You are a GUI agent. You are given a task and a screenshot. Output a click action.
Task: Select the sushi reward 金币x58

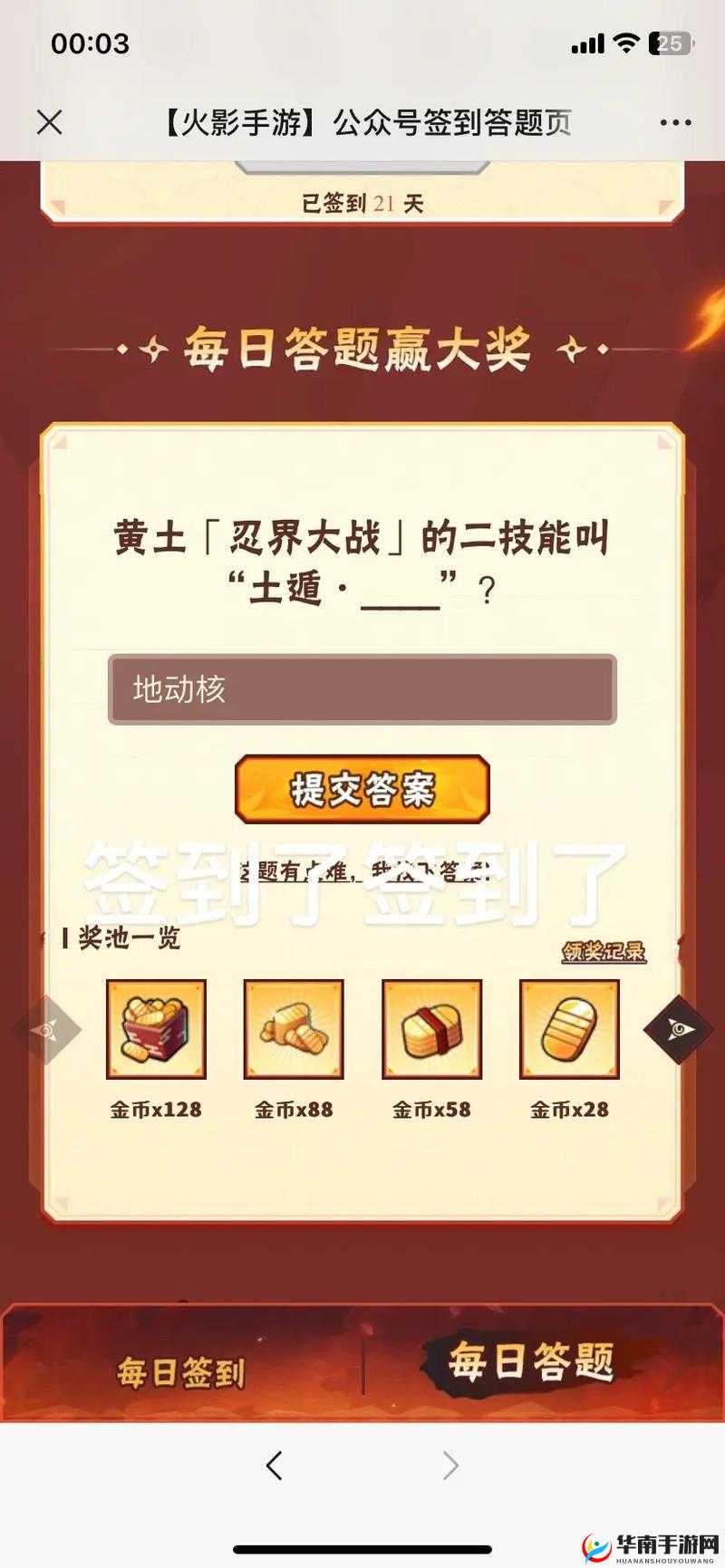431,1029
